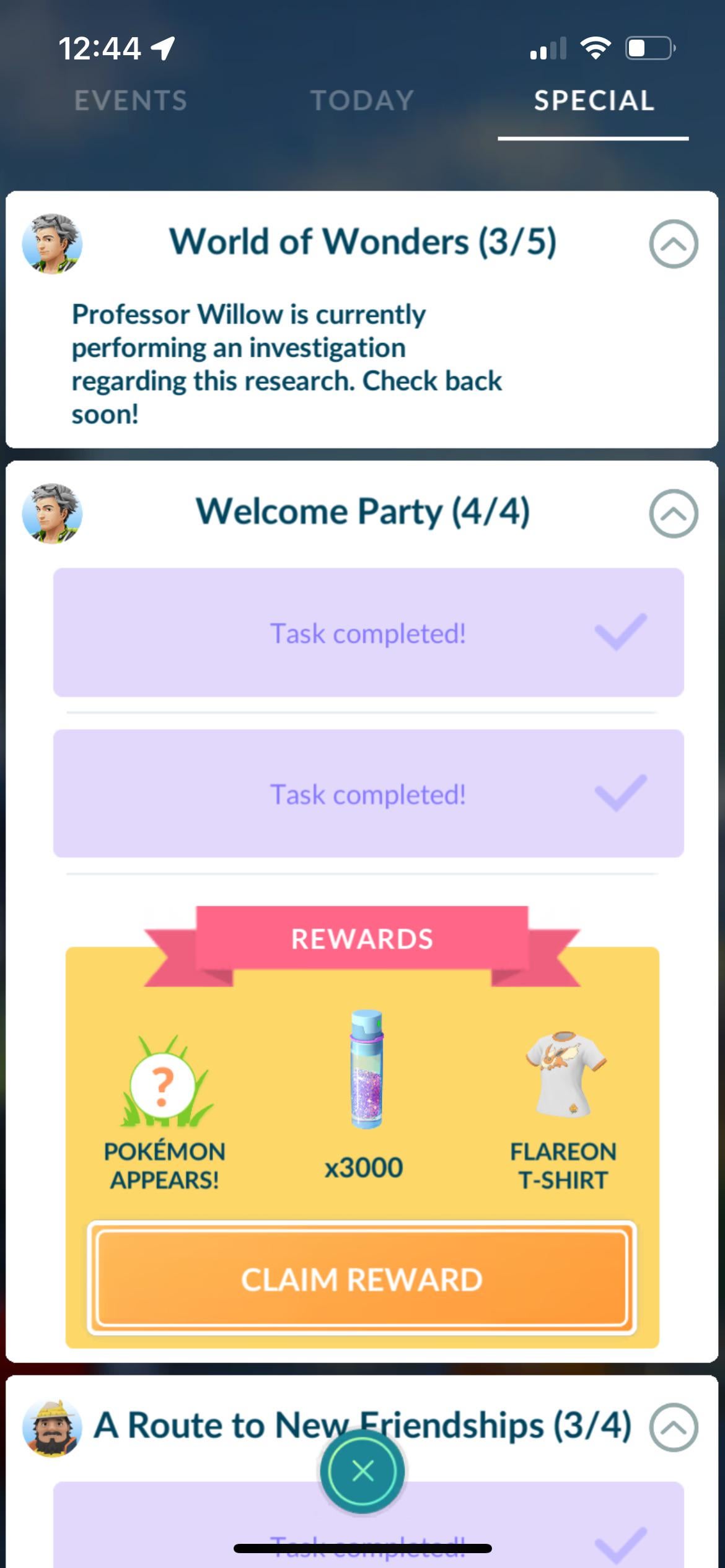
Task: Claim the Welcome Party reward
Action: point(362,1280)
